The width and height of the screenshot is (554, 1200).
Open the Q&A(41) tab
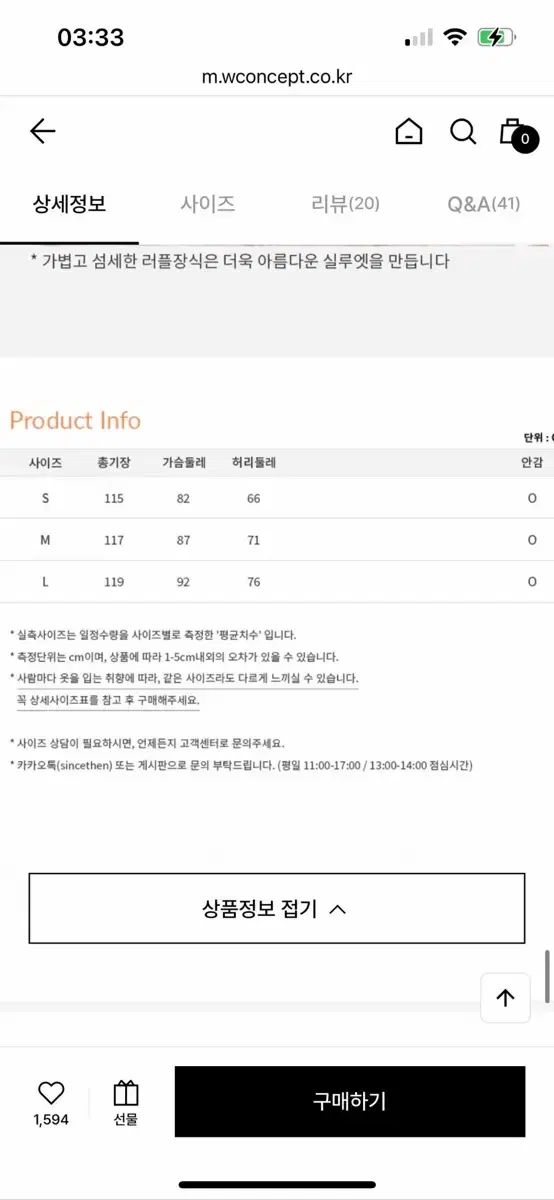click(x=484, y=204)
